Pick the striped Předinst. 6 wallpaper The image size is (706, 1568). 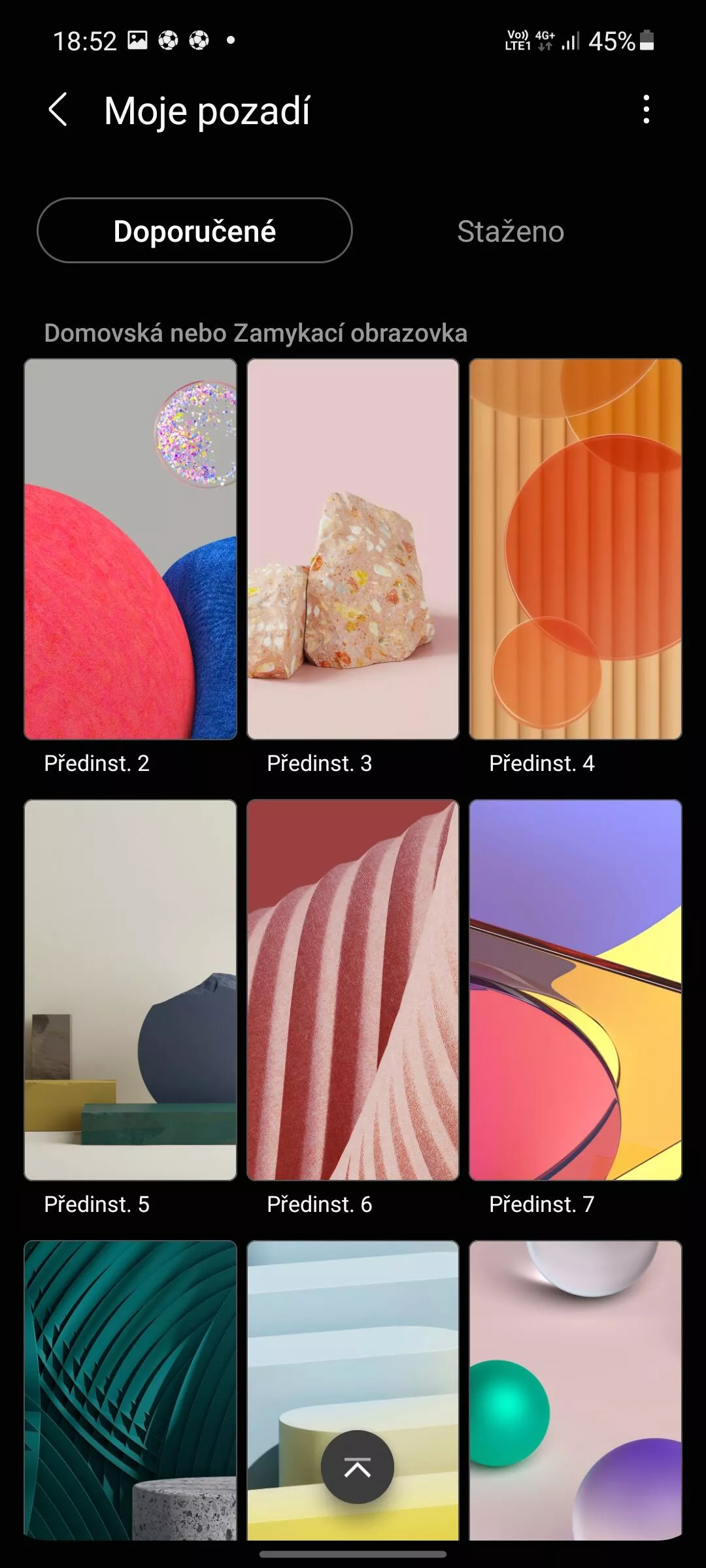click(x=353, y=990)
